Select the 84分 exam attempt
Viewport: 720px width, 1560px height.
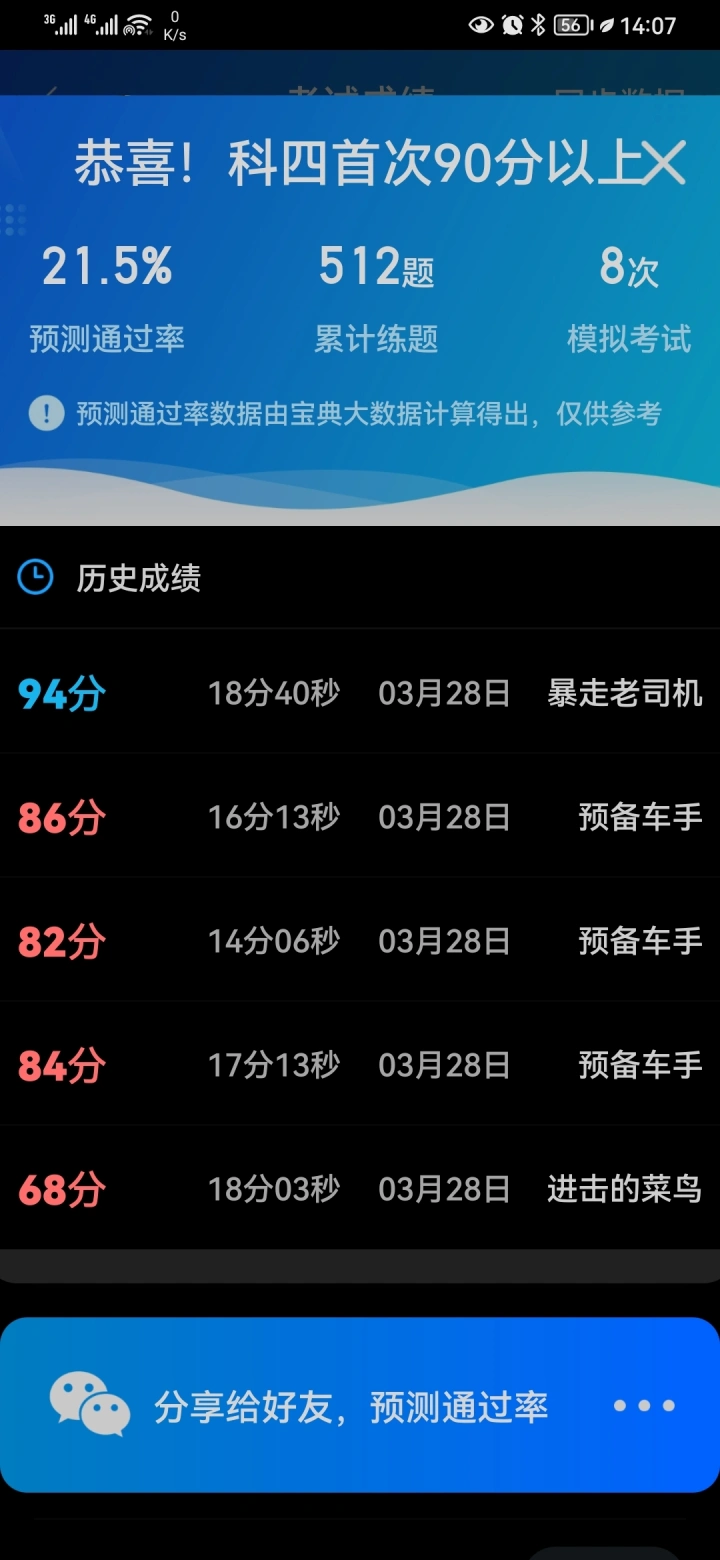point(360,1064)
